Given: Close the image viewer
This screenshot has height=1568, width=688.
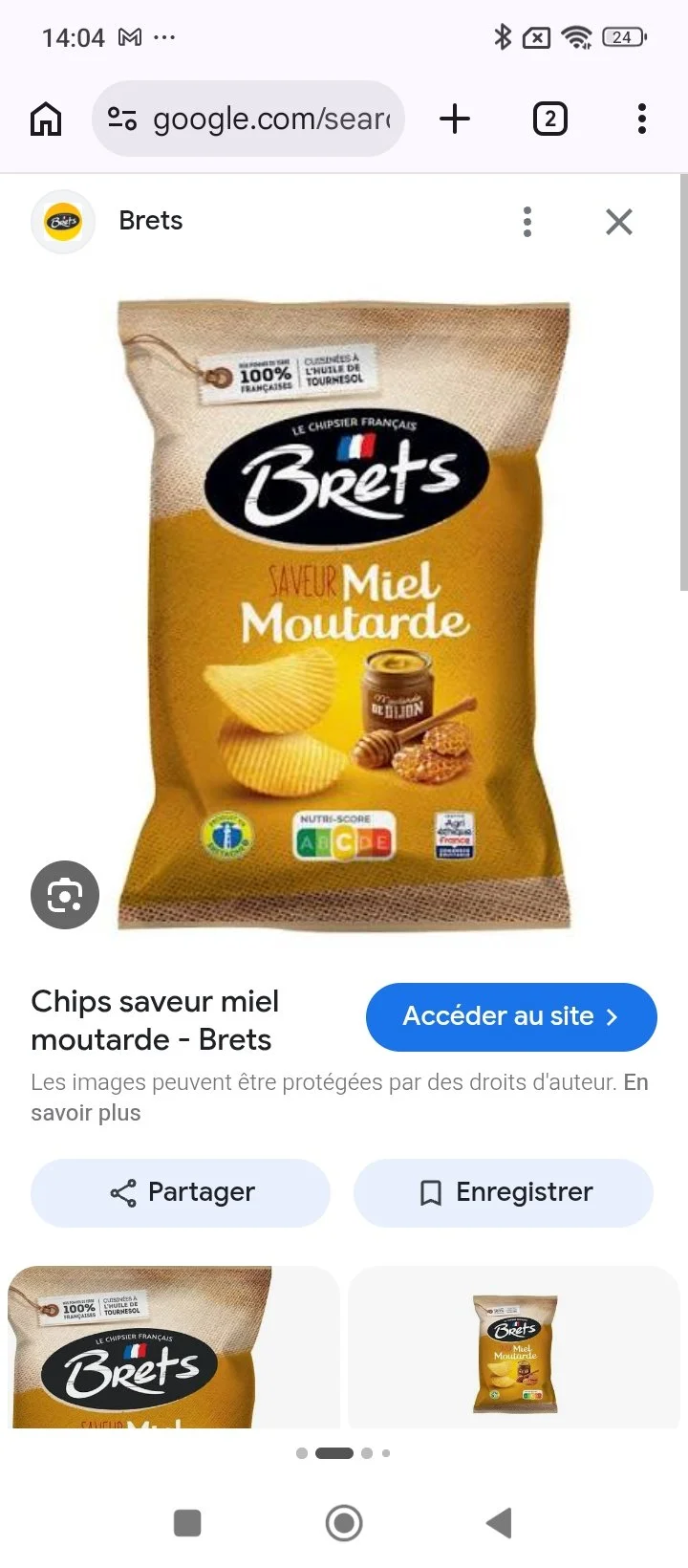Looking at the screenshot, I should (619, 222).
